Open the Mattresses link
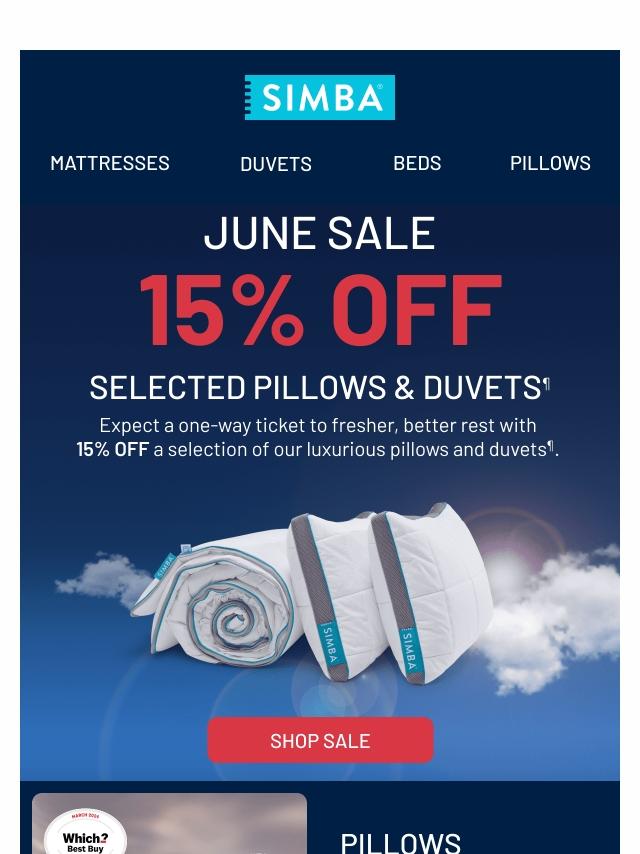This screenshot has width=640, height=854. (x=110, y=163)
